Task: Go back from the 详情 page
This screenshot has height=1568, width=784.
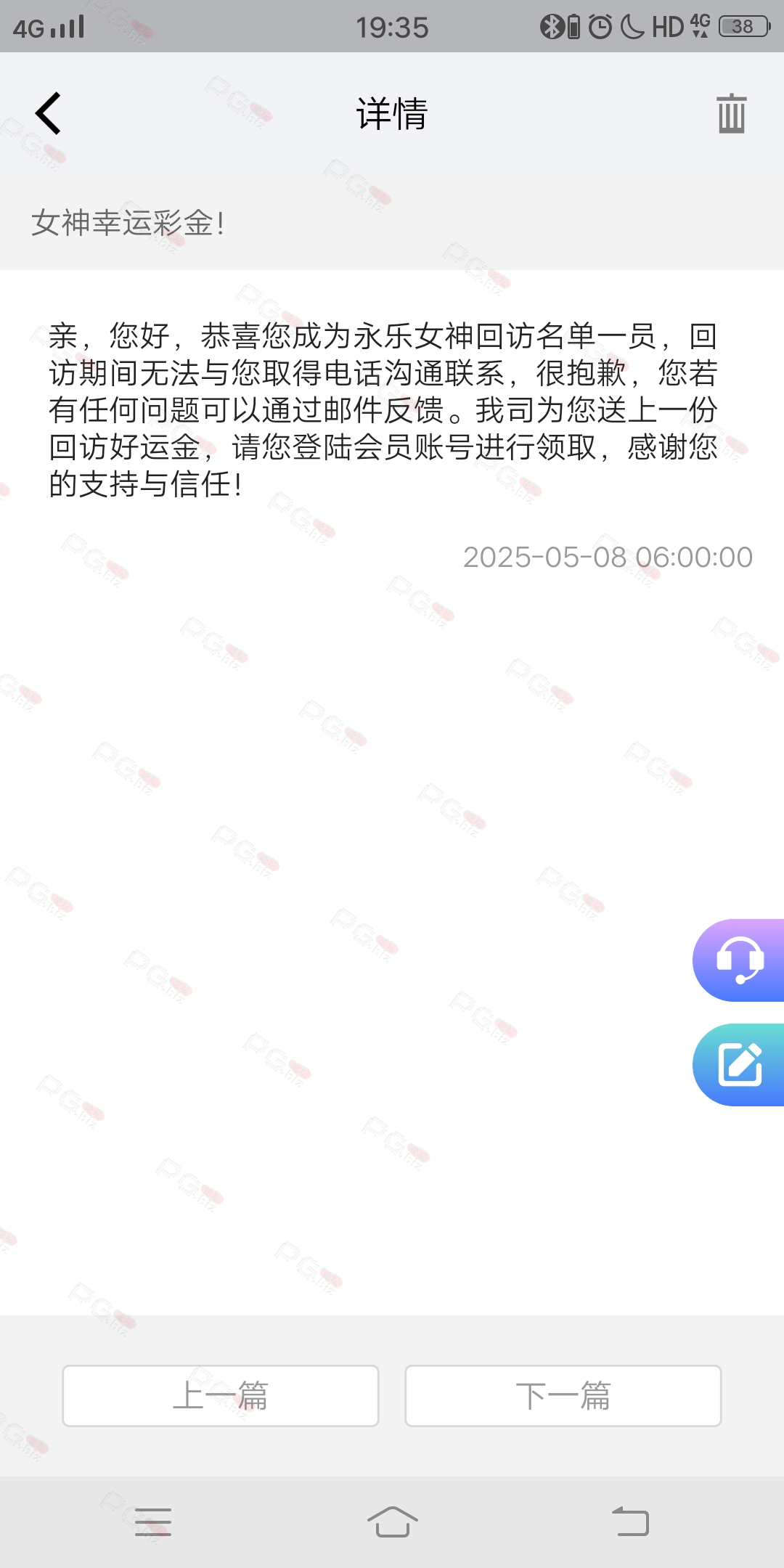Action: pos(48,114)
